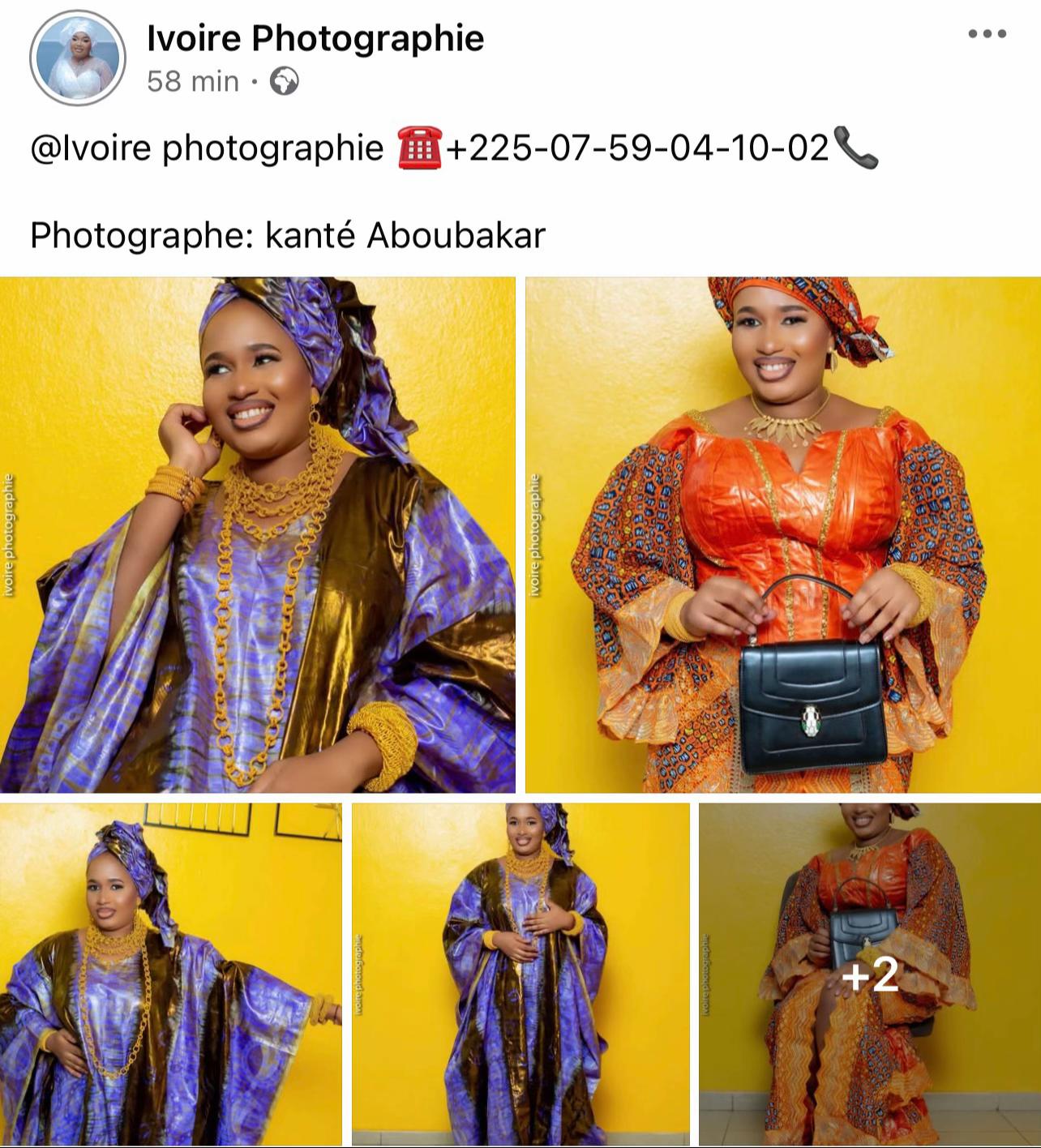Open the post's three-dot options menu
Image resolution: width=1041 pixels, height=1148 pixels.
(987, 34)
